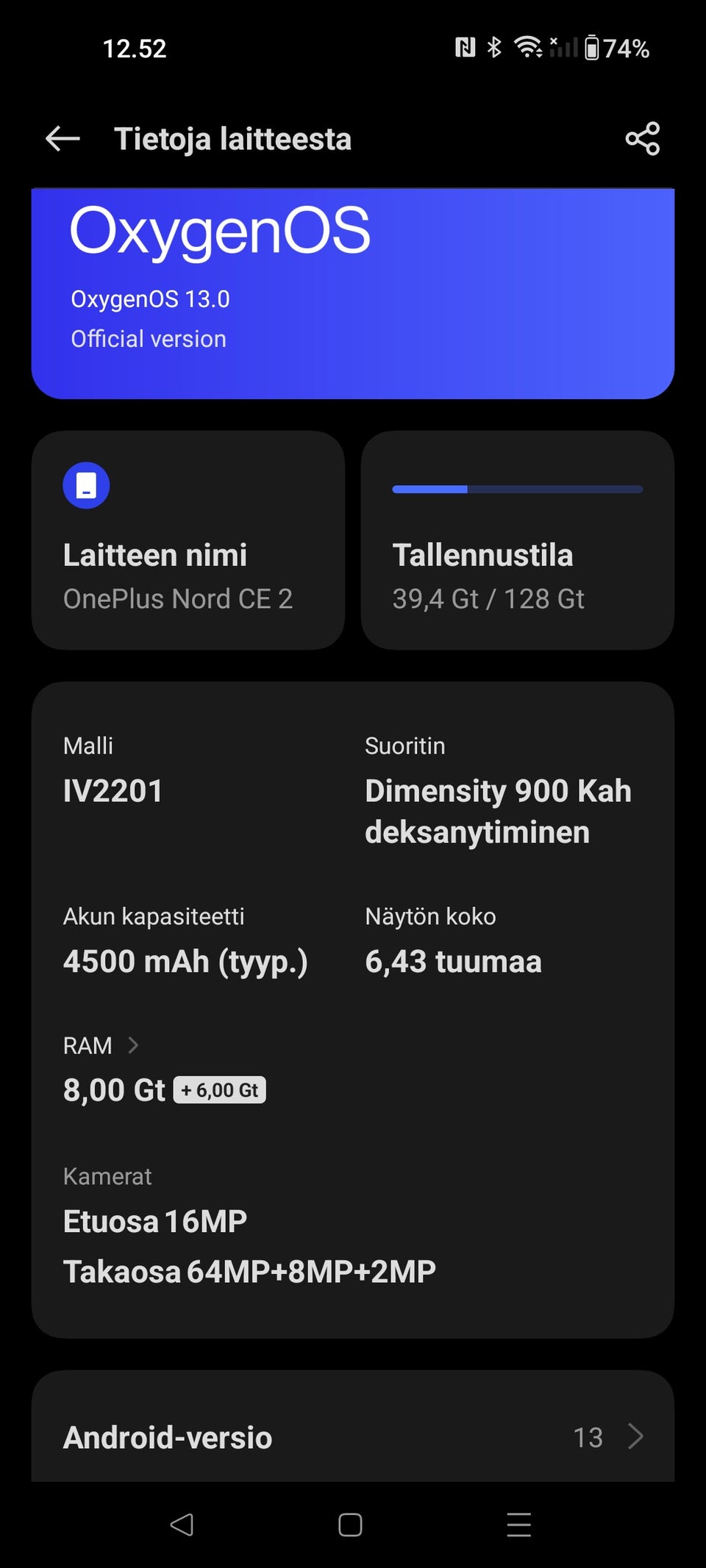706x1568 pixels.
Task: Tap the system home button
Action: (x=350, y=1525)
